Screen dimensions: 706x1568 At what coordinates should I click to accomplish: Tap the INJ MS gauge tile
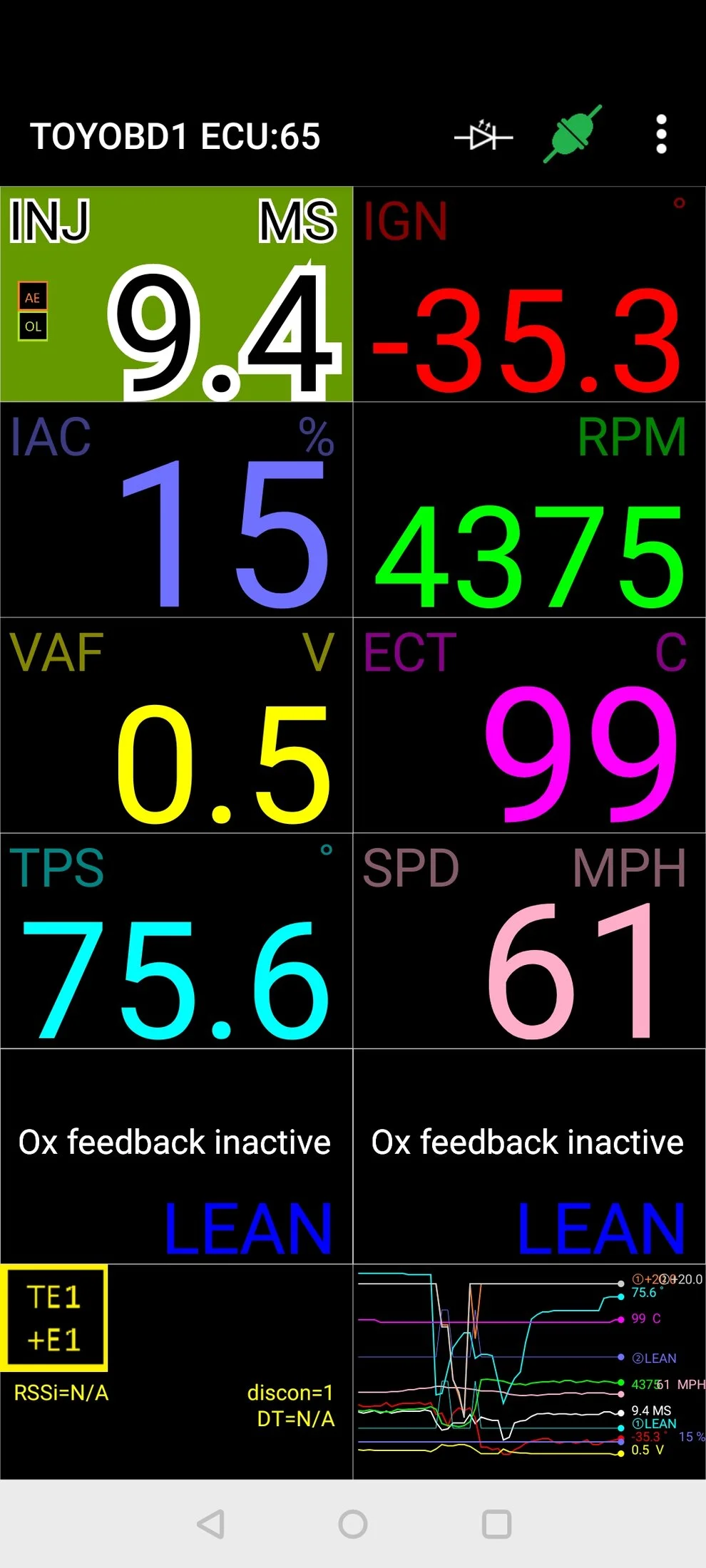coord(176,294)
